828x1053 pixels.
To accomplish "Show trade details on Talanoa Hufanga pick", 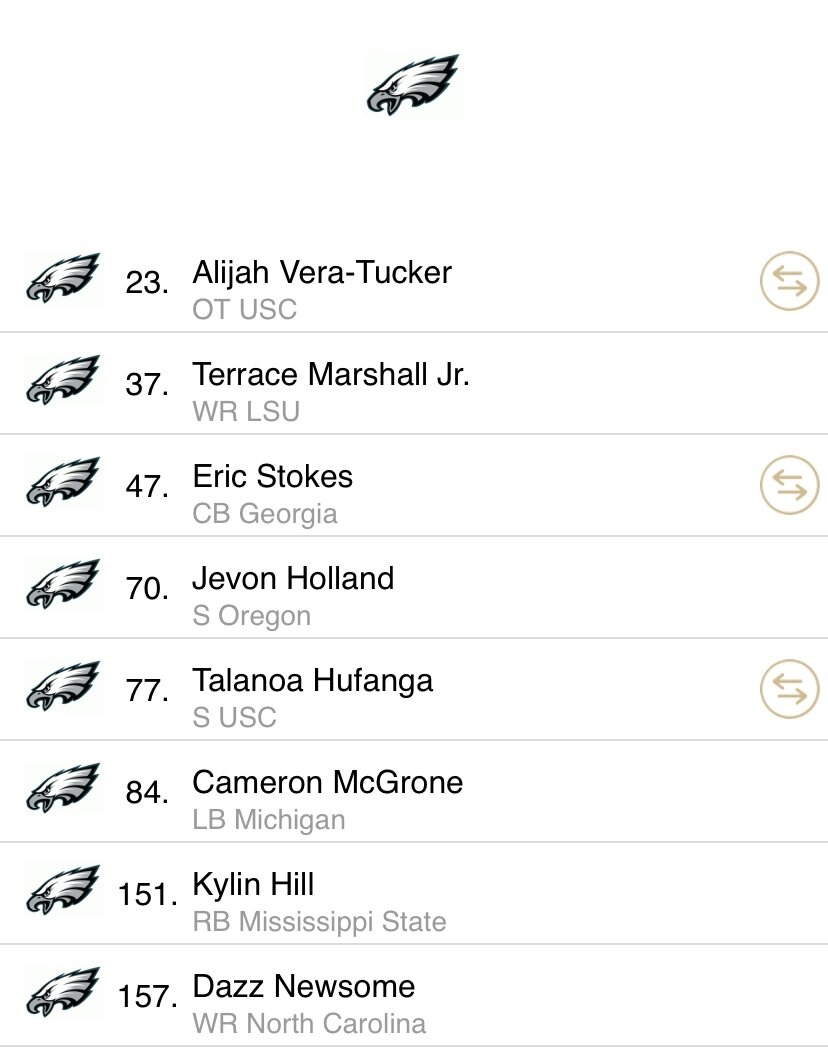I will pos(789,690).
